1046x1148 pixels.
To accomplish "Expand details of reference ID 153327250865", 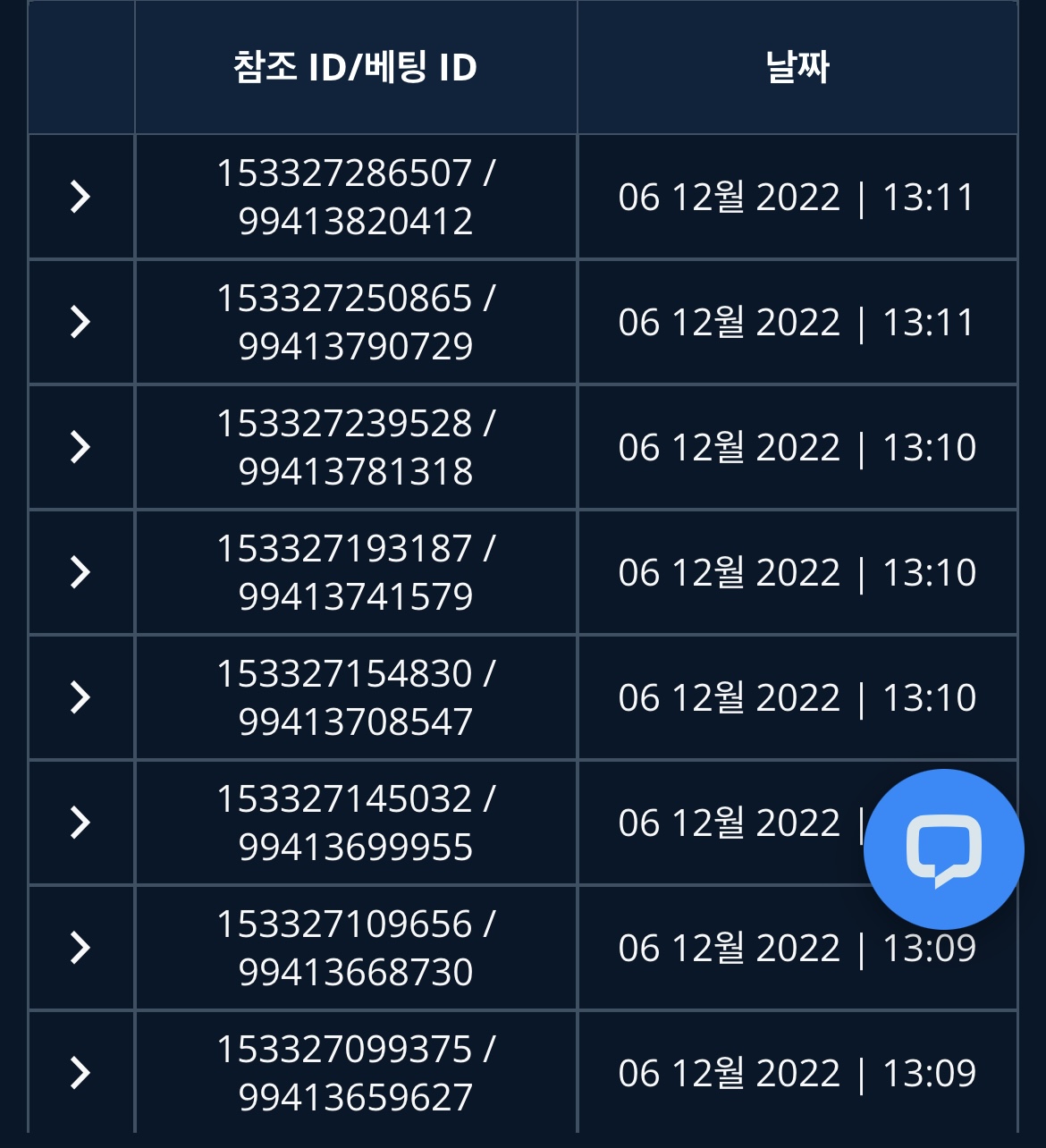I will pyautogui.click(x=80, y=322).
